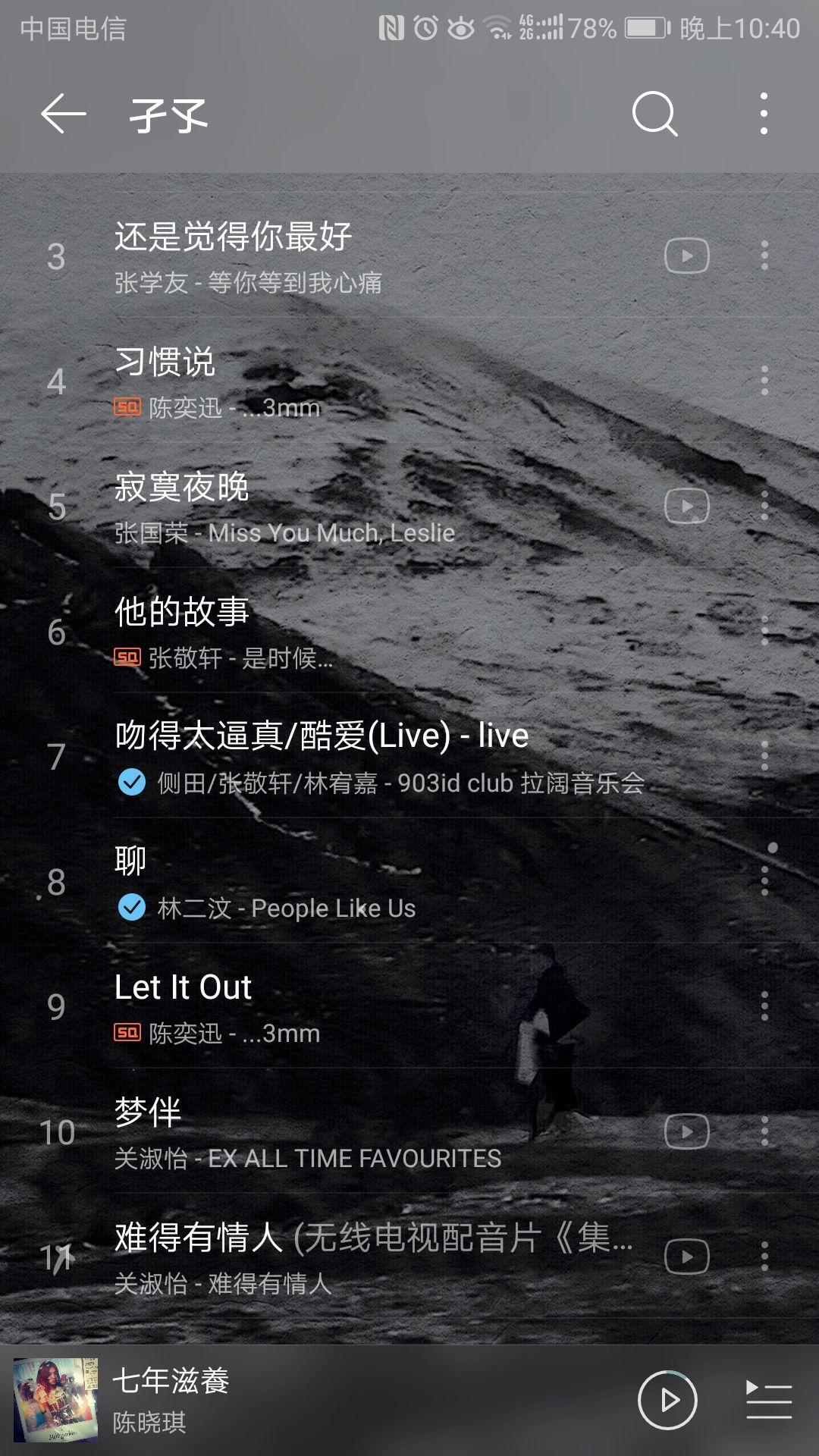Image resolution: width=819 pixels, height=1456 pixels.
Task: Go back from the 子不 playlist
Action: (64, 115)
